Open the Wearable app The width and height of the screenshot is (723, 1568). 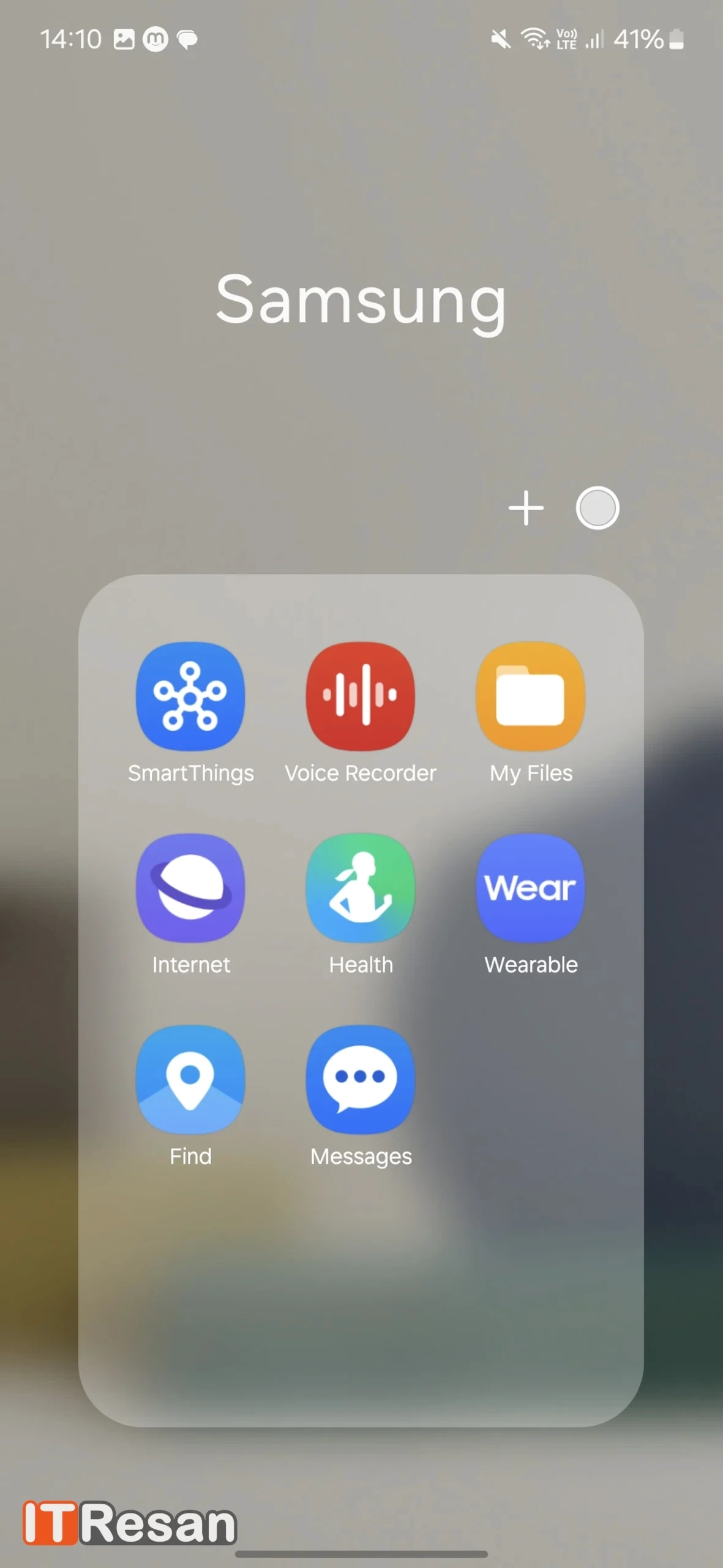pyautogui.click(x=531, y=888)
